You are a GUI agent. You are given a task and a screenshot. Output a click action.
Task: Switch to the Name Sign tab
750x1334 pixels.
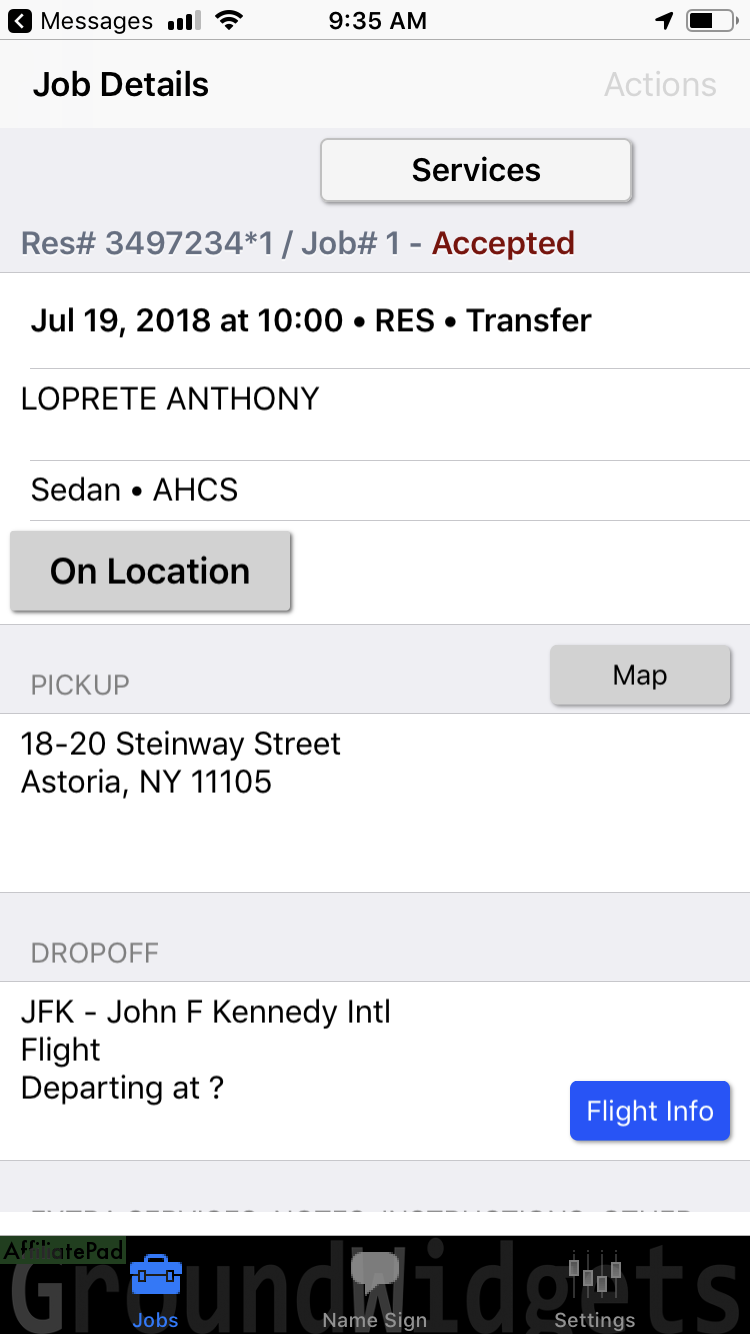coord(375,1290)
